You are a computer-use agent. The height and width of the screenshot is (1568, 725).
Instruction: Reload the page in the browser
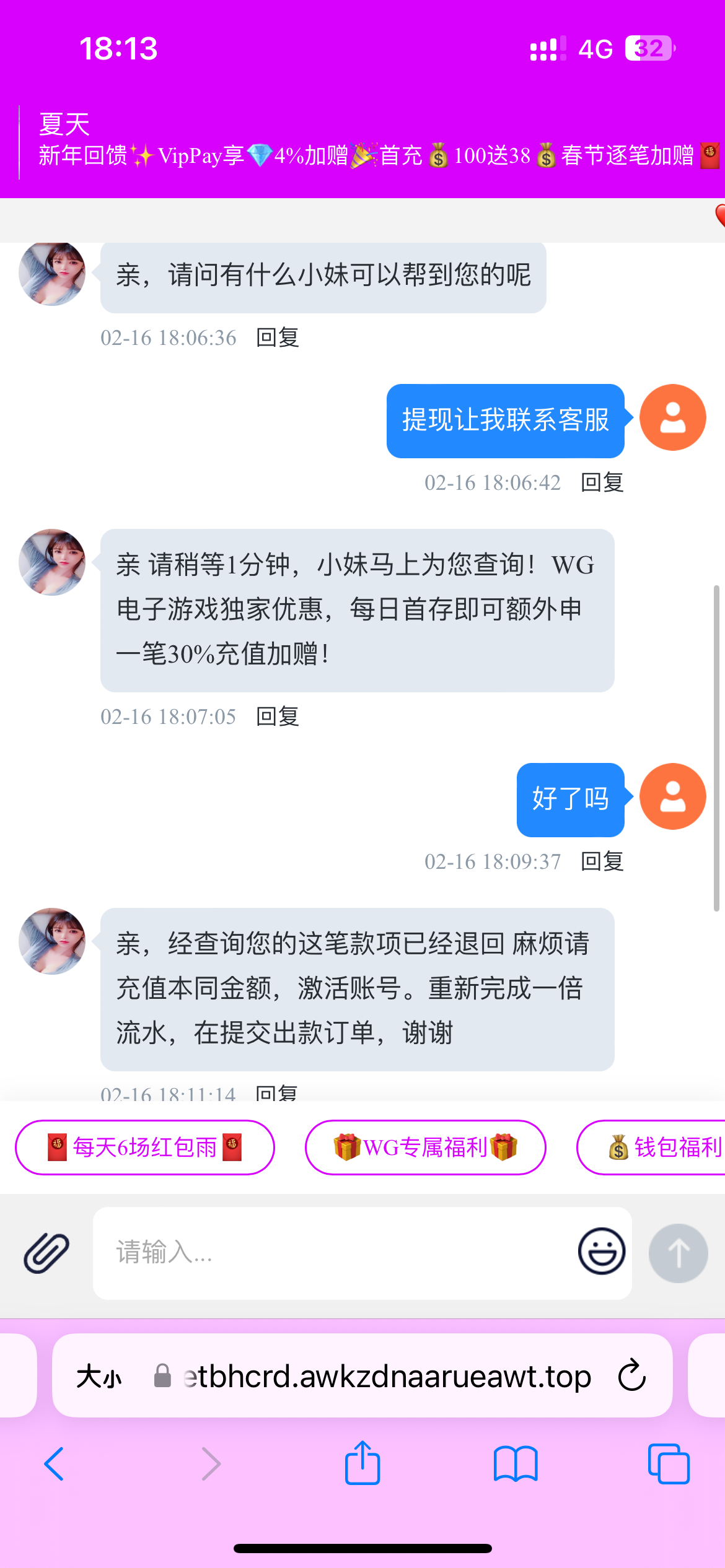point(632,1375)
